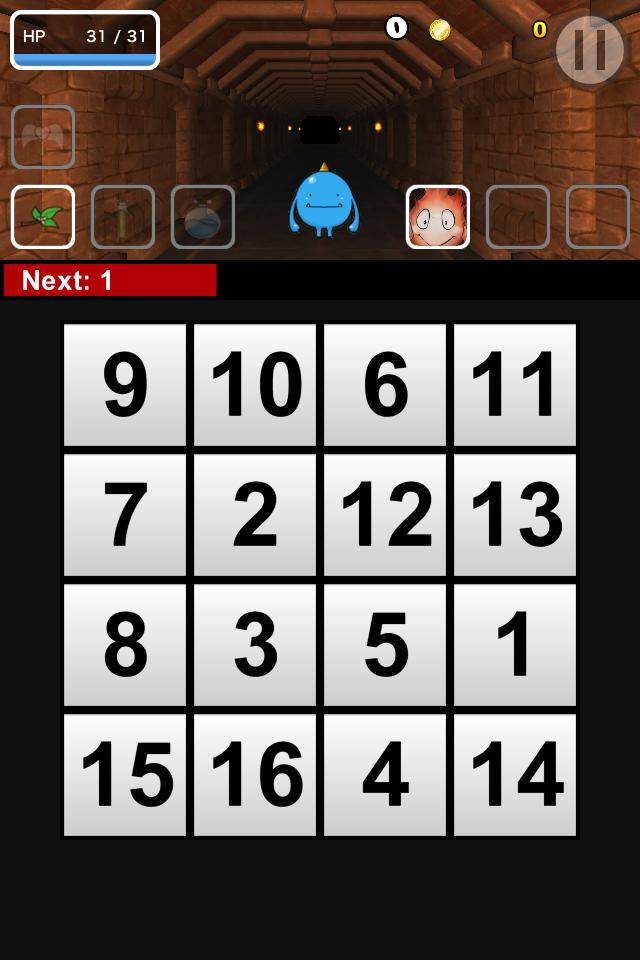Select number tile 10
The width and height of the screenshot is (640, 960).
point(255,385)
